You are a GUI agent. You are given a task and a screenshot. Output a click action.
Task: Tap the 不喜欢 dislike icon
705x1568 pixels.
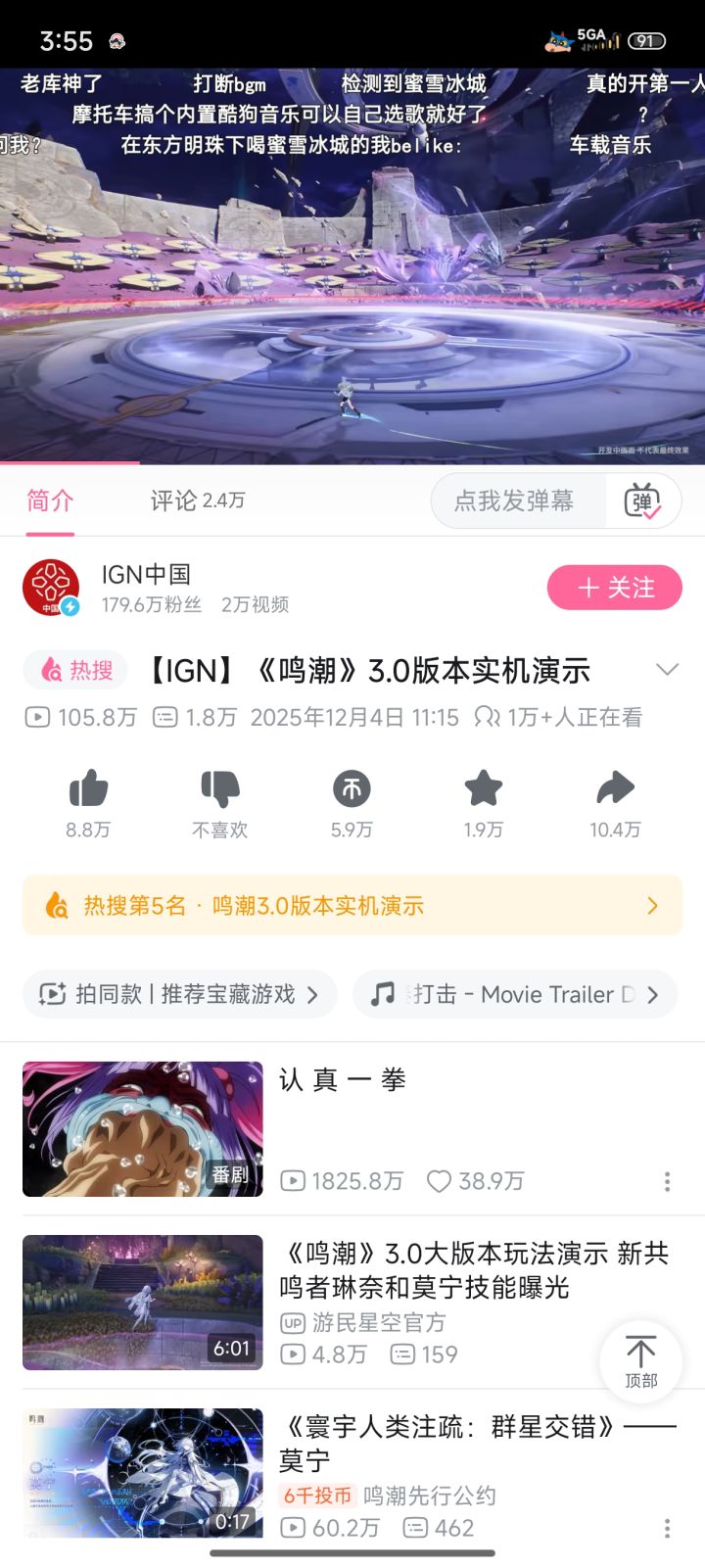pyautogui.click(x=219, y=790)
